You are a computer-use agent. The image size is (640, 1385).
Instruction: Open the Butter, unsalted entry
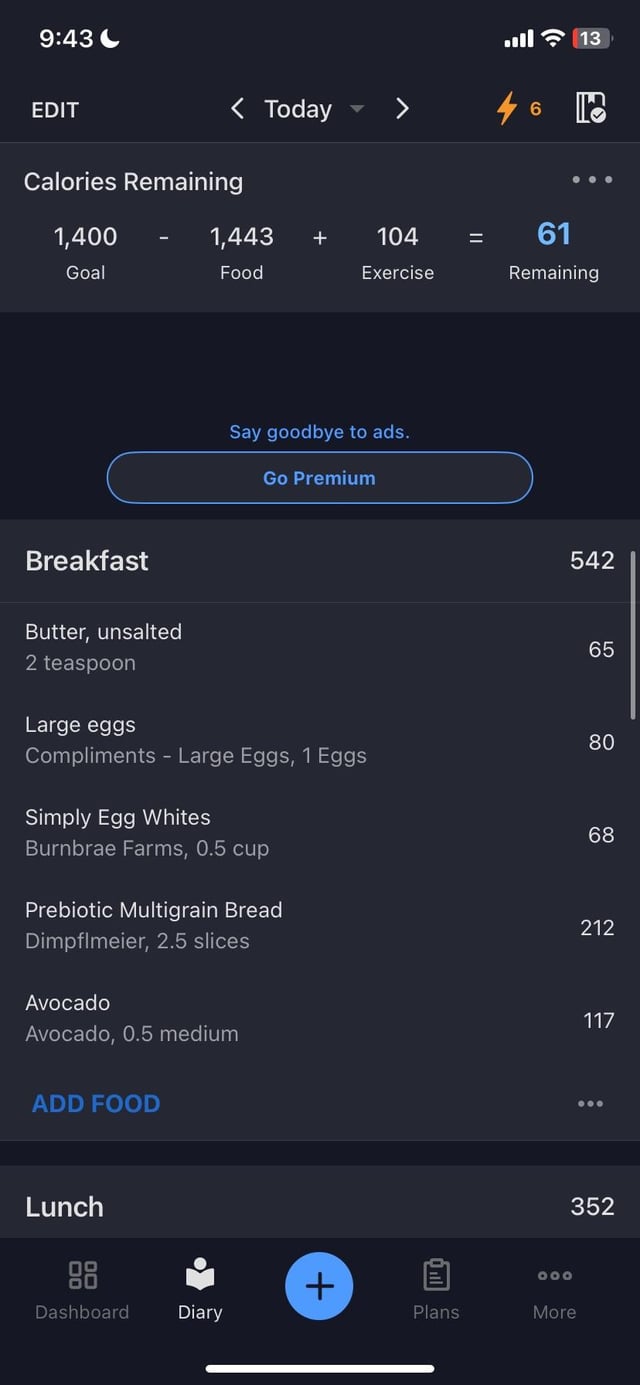(320, 648)
